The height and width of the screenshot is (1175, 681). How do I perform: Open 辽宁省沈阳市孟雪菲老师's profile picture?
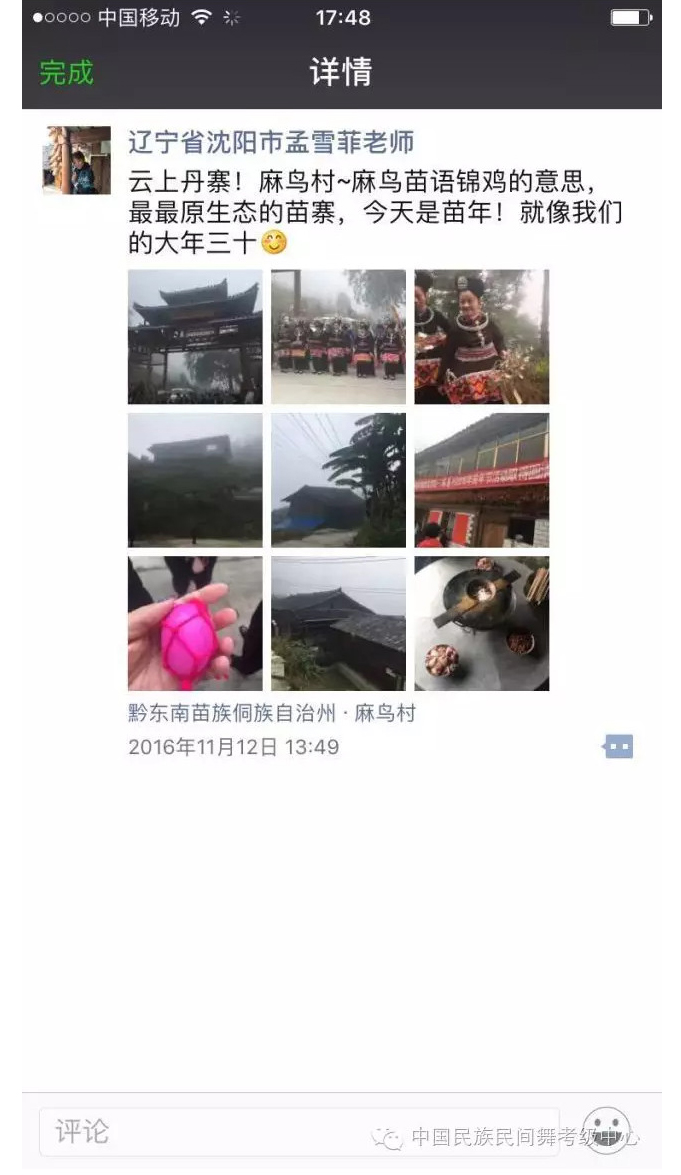(76, 160)
